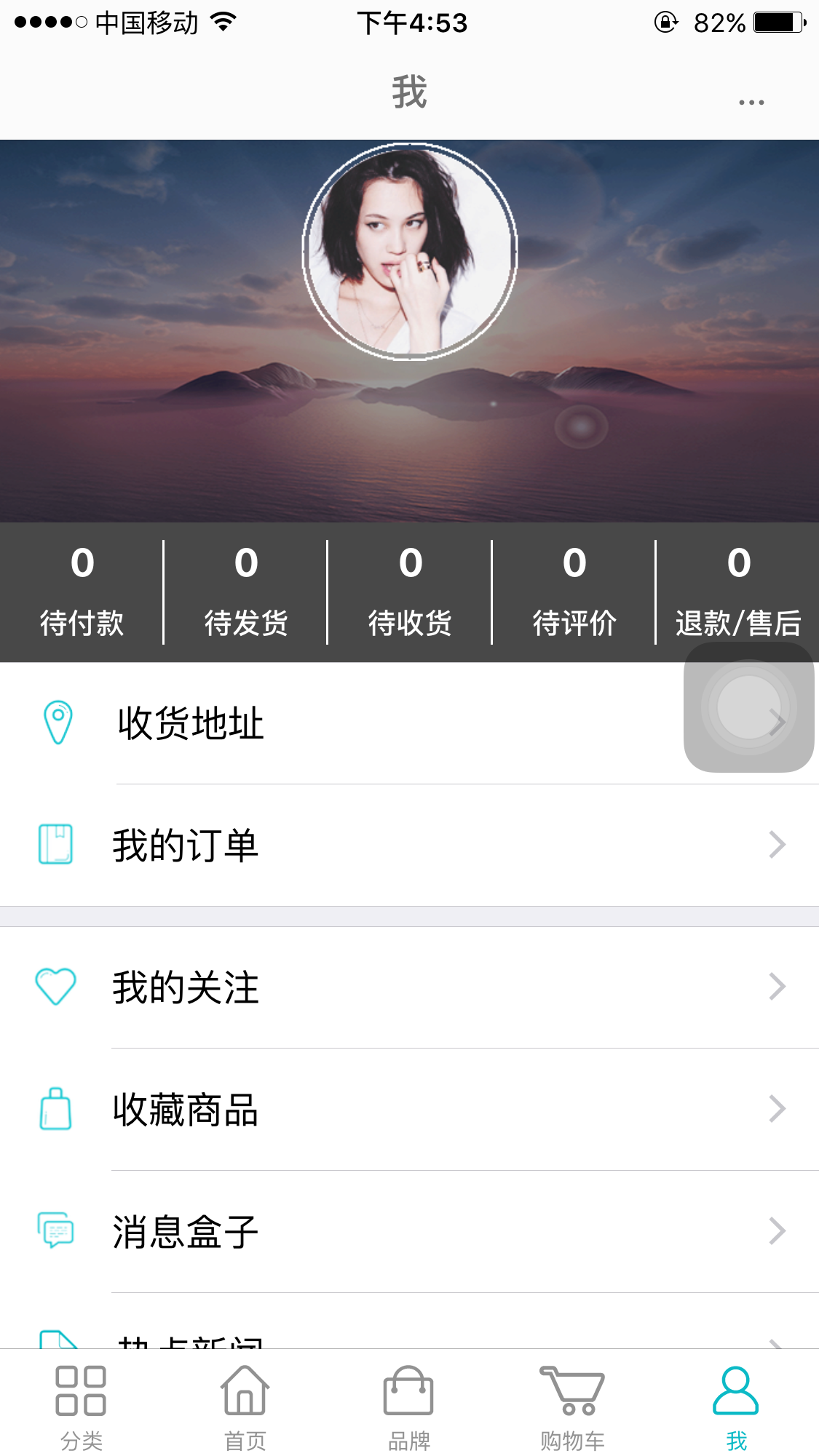819x1456 pixels.
Task: Go to 我的关注 my follows
Action: click(x=409, y=987)
